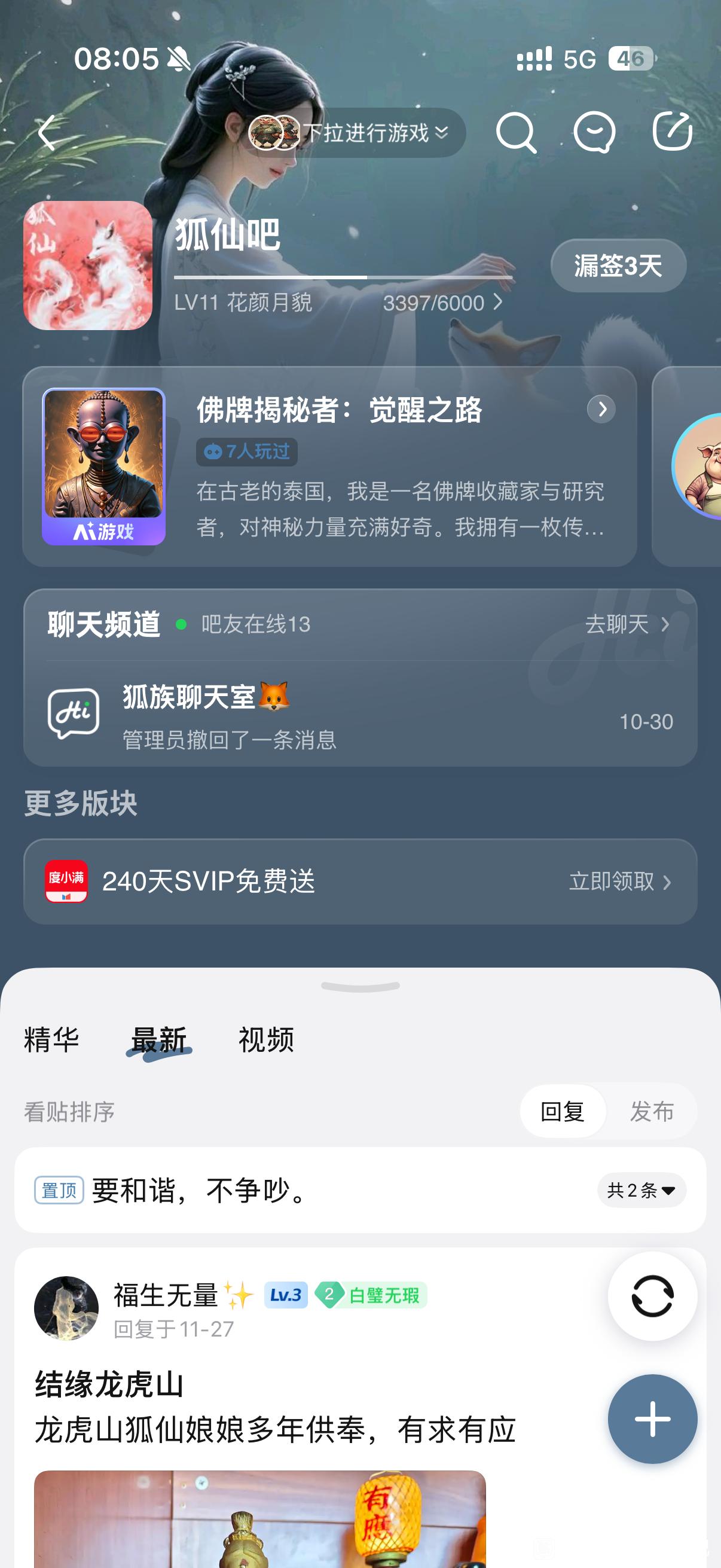Expand the 共2条 pinned posts list

[x=641, y=1190]
